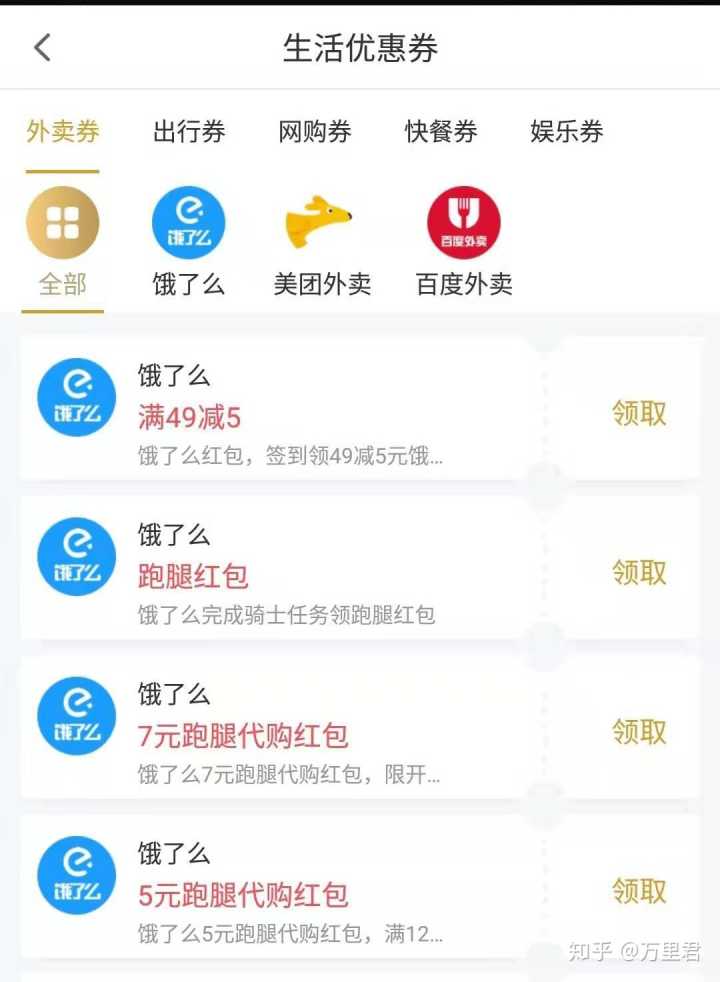Select the 外卖券 tab
The width and height of the screenshot is (720, 982).
point(62,132)
